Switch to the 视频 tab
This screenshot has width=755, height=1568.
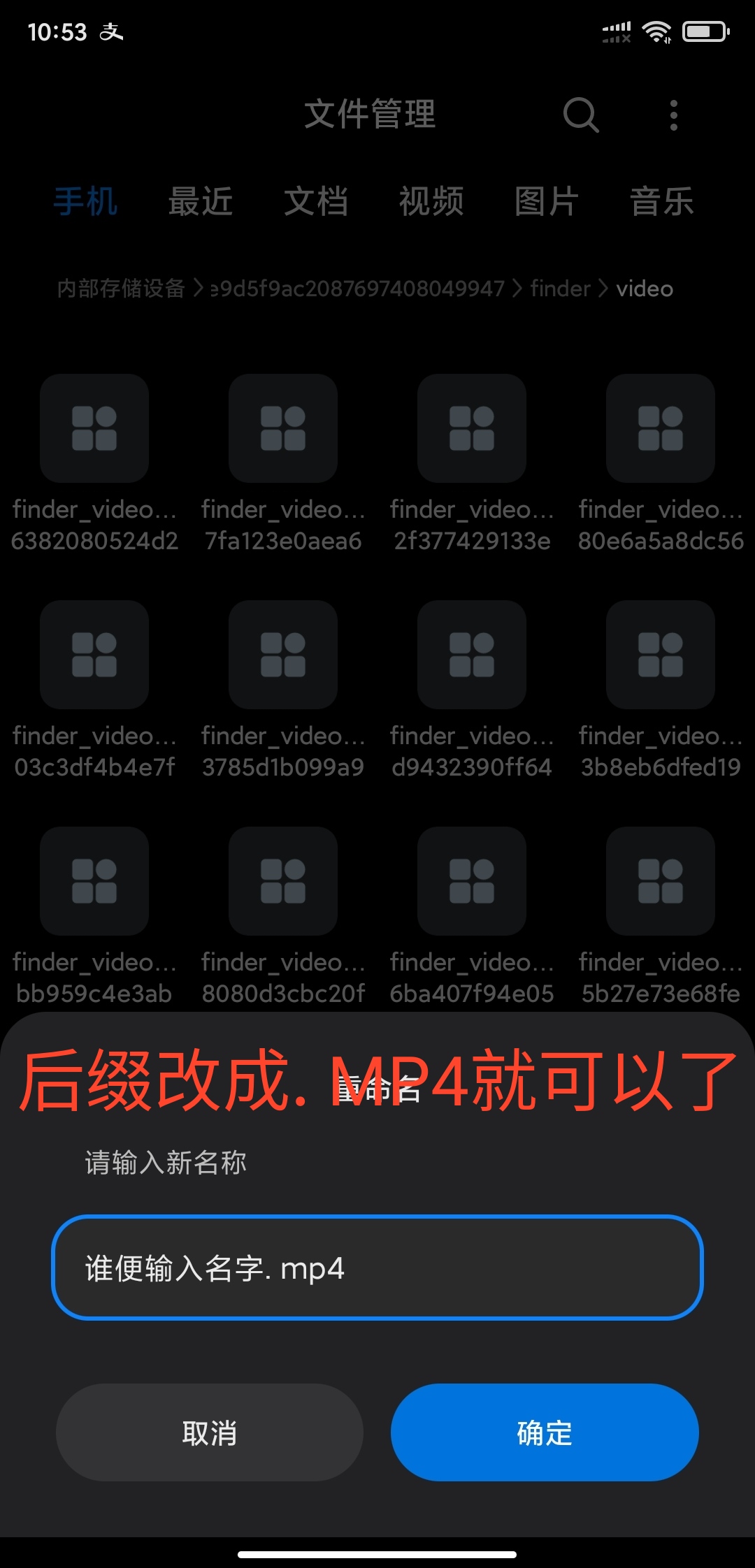(x=431, y=202)
